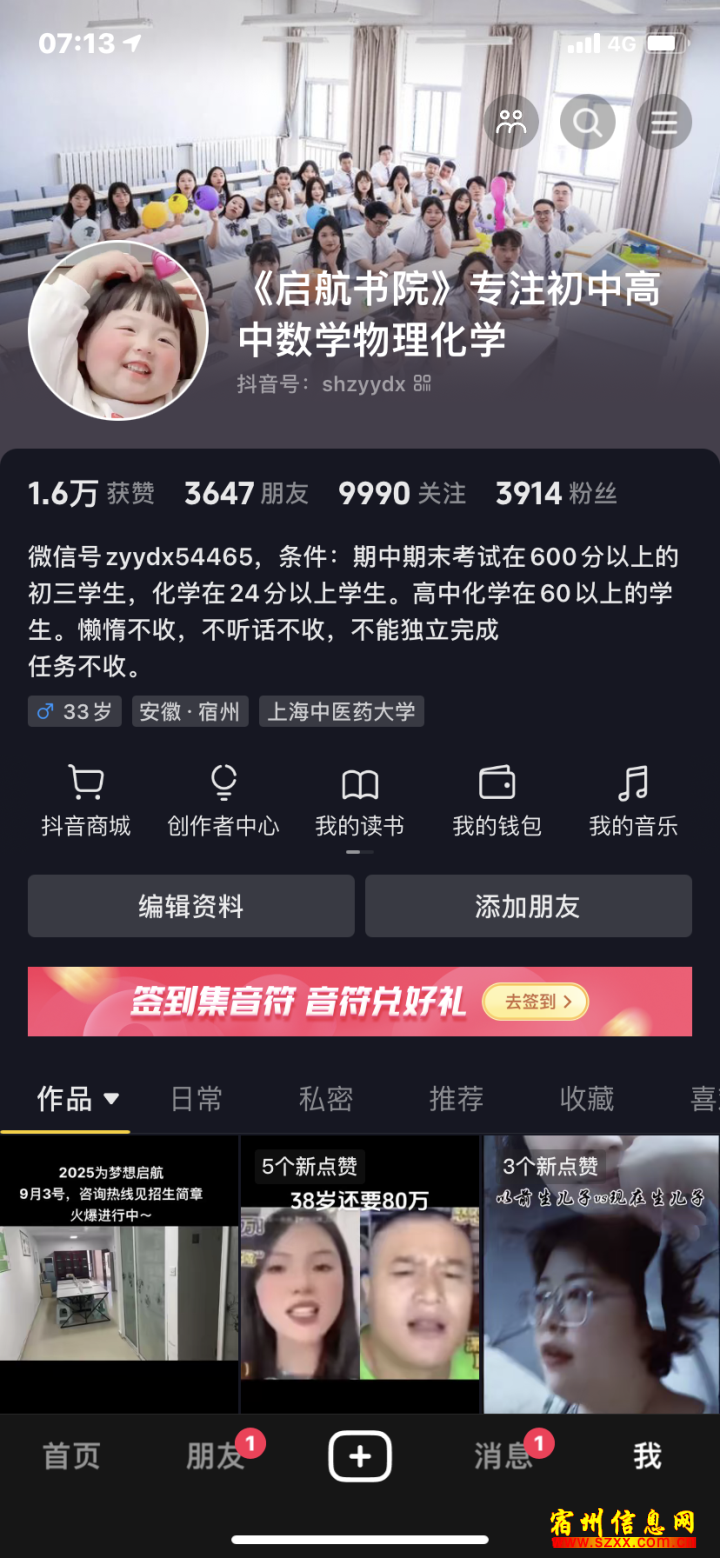Screen dimensions: 720x1558
Task: Switch to the 收藏 tab
Action: coord(587,1099)
